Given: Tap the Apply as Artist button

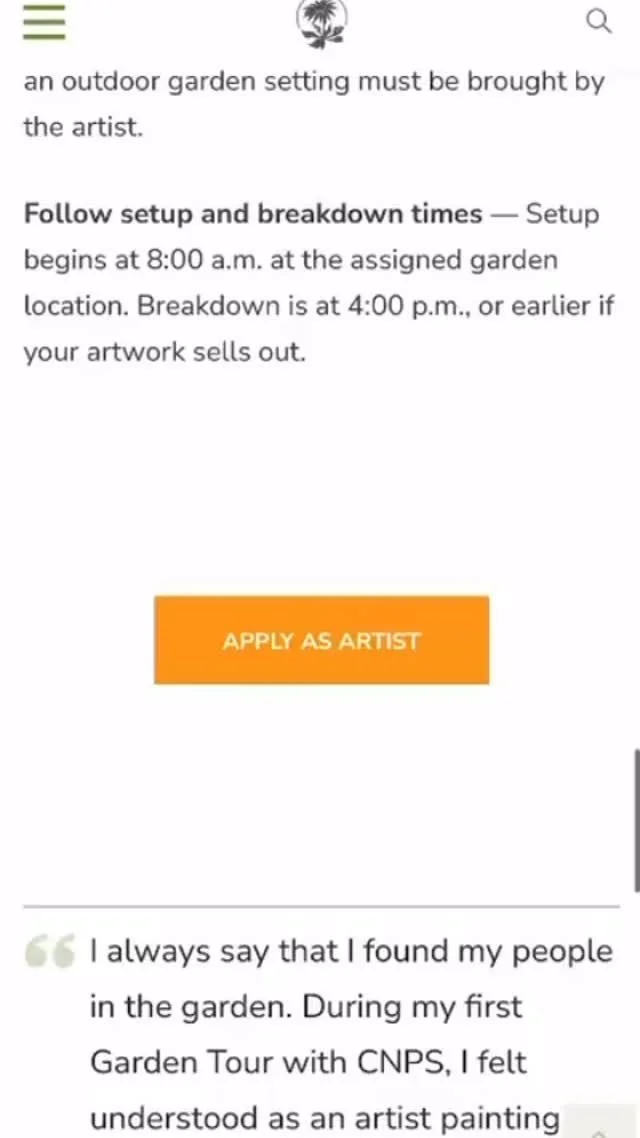Looking at the screenshot, I should click(x=321, y=641).
